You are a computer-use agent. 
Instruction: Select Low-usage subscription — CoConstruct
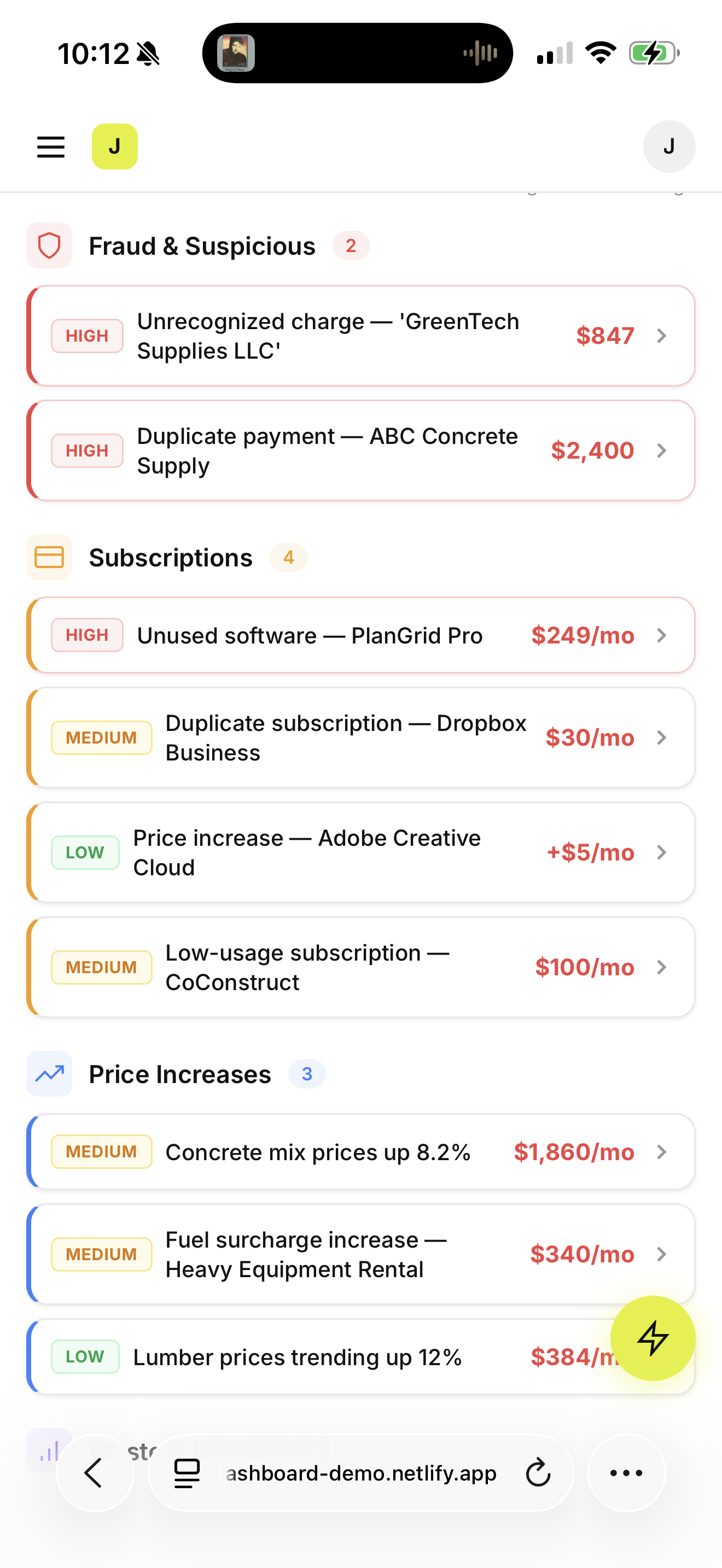[x=361, y=967]
